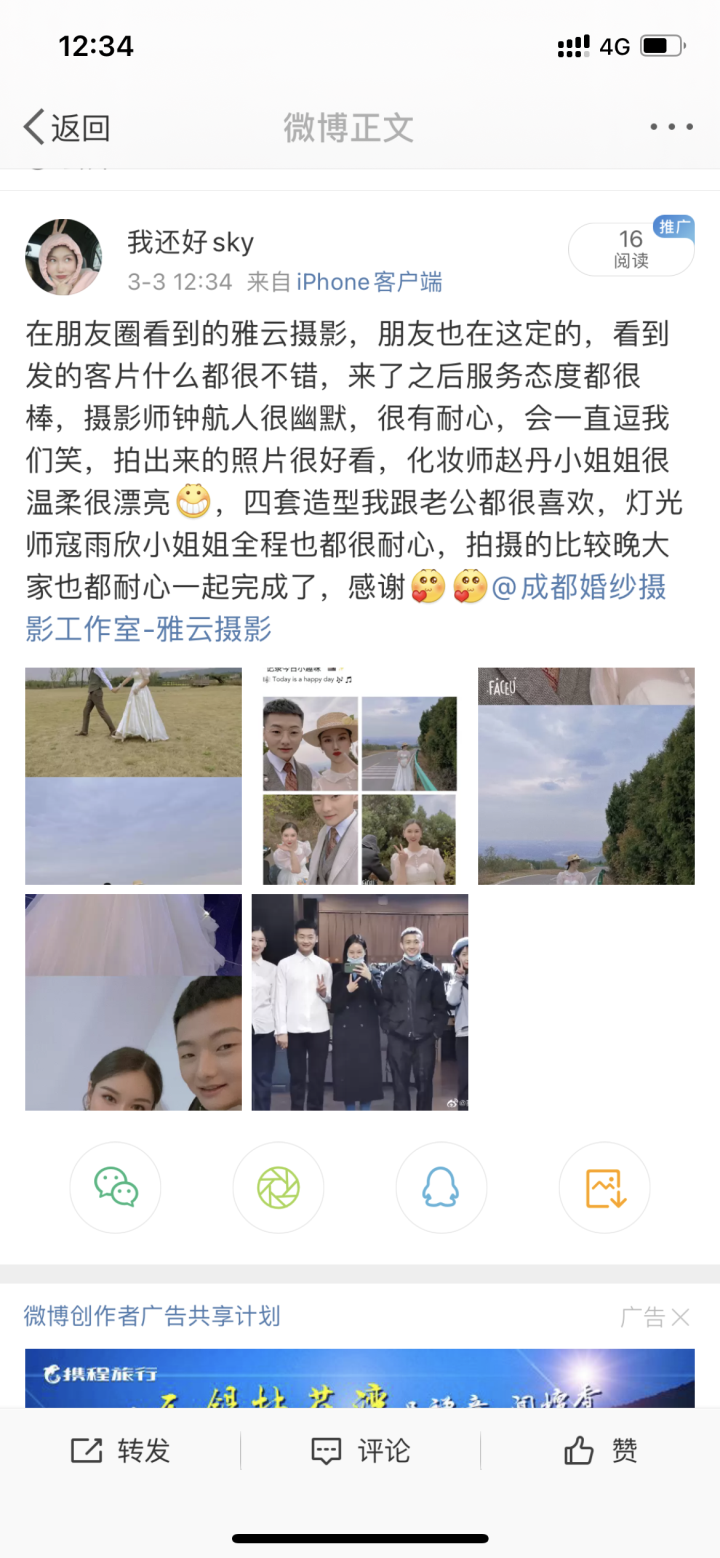Open the iPhone客户端 source link
Screen dimensions: 720x1558
coord(369,282)
